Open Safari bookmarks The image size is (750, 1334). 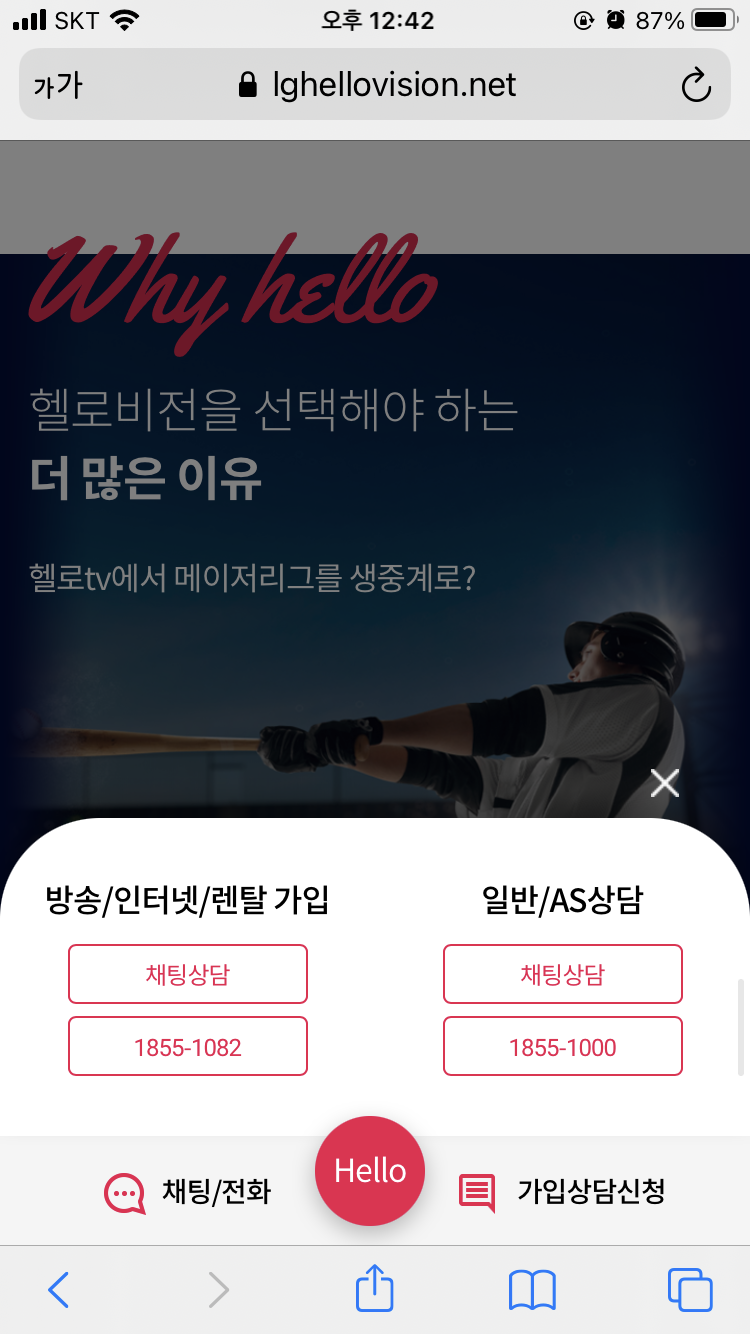[532, 1290]
